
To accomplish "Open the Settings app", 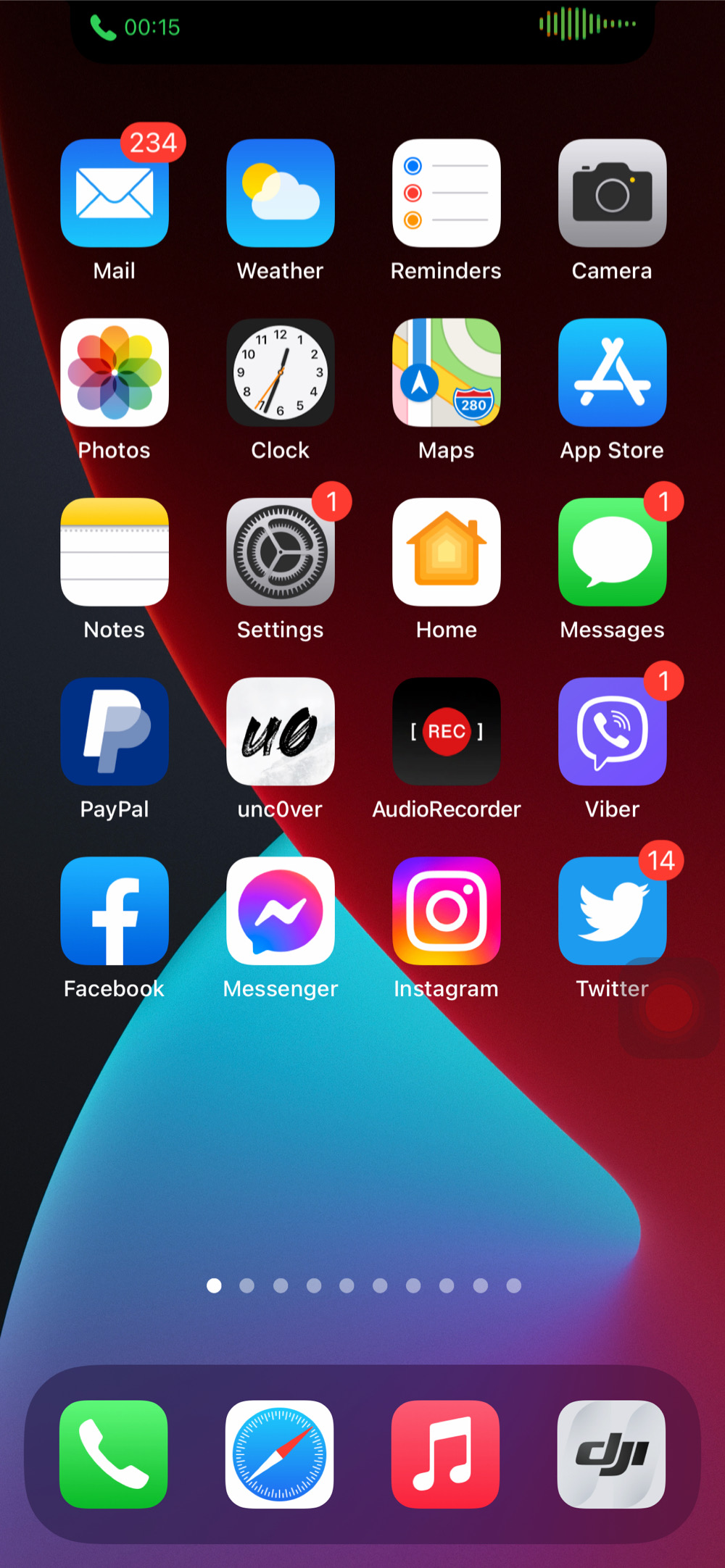I will (280, 552).
